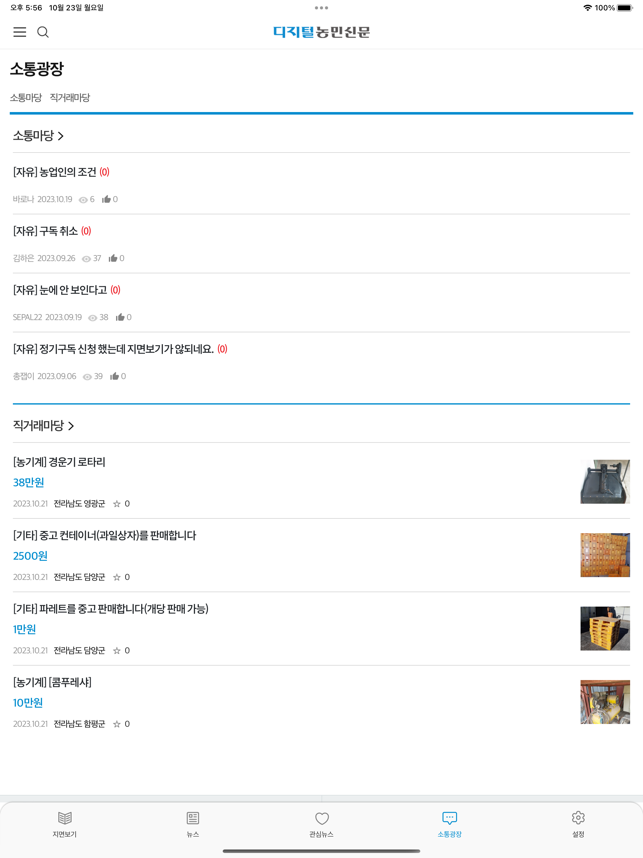Select the 소통광장 bottom tab
Screen dimensions: 643x858
coord(449,824)
